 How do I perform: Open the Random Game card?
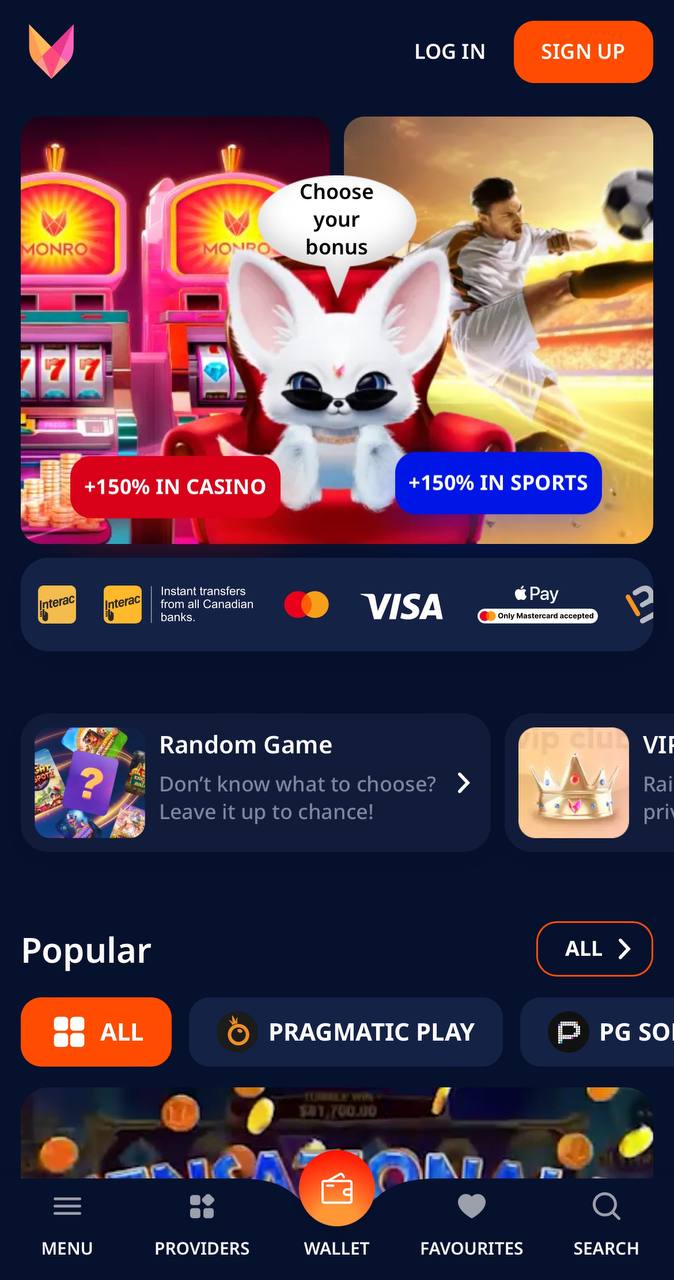pyautogui.click(x=256, y=782)
